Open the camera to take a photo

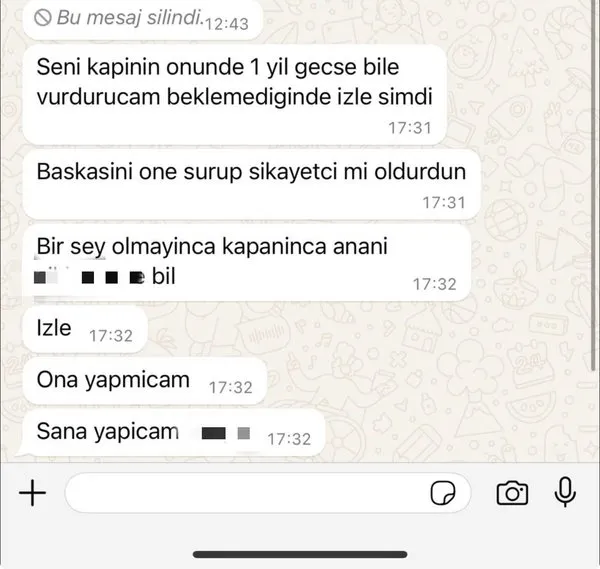click(x=513, y=492)
